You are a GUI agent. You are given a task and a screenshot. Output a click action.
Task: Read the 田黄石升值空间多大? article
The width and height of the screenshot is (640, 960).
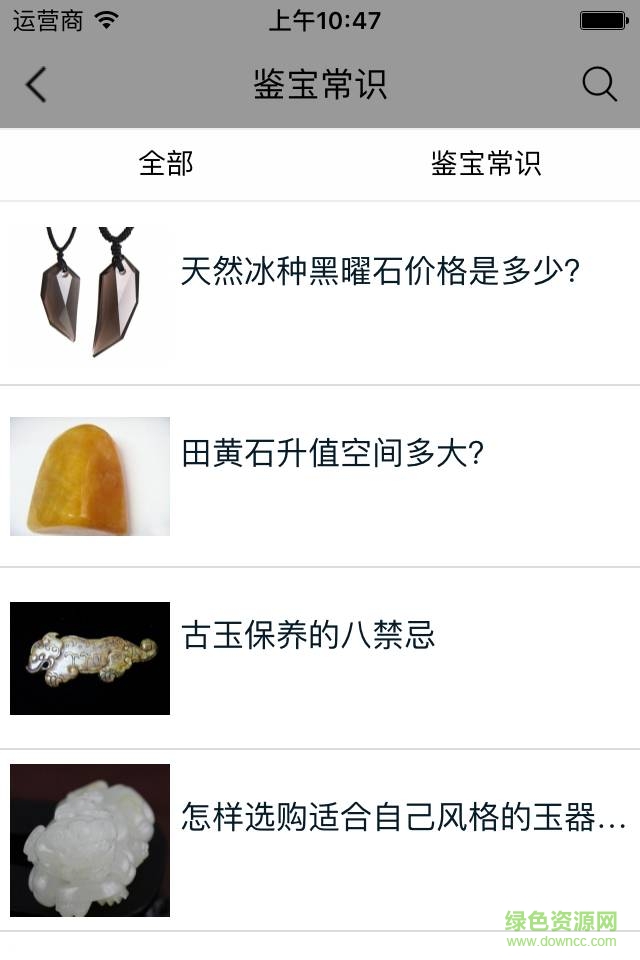[x=333, y=455]
